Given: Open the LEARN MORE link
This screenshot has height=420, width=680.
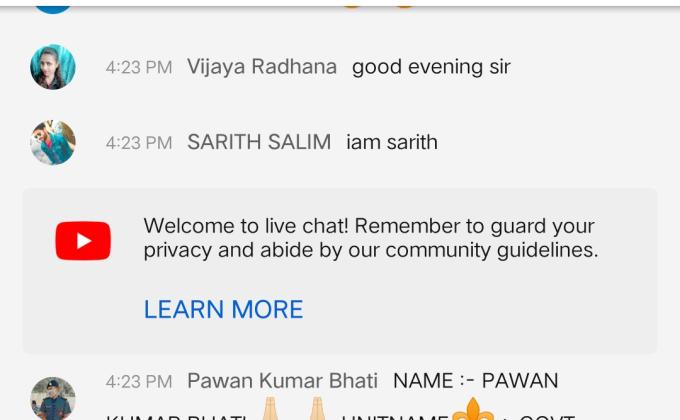Looking at the screenshot, I should 223,309.
